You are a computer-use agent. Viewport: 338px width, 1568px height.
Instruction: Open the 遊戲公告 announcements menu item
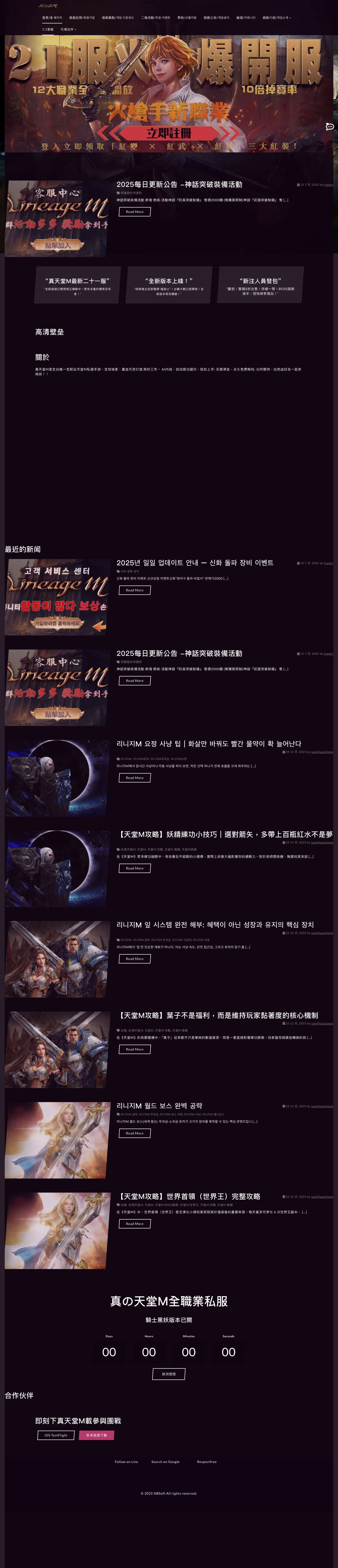[x=216, y=18]
